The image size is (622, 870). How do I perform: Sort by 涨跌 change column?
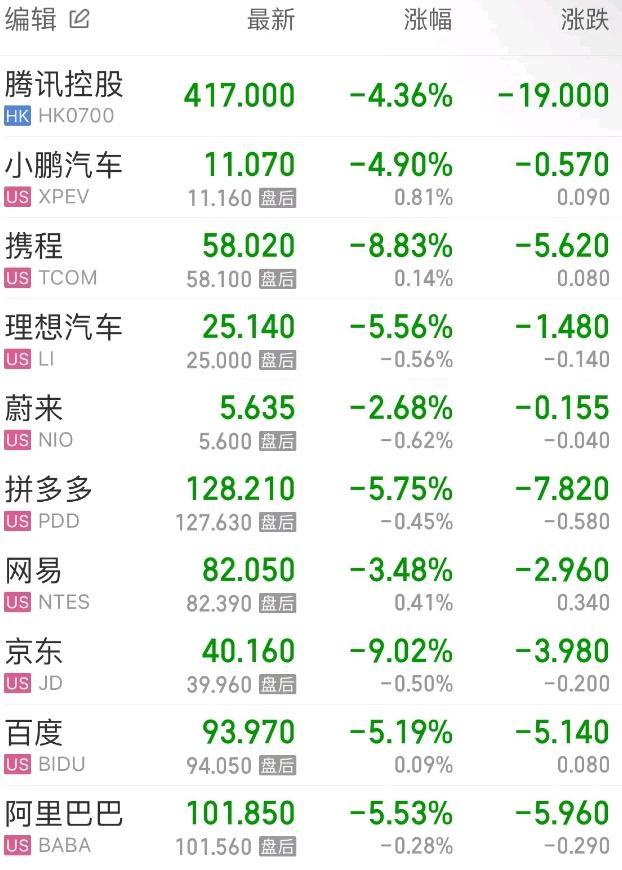585,20
